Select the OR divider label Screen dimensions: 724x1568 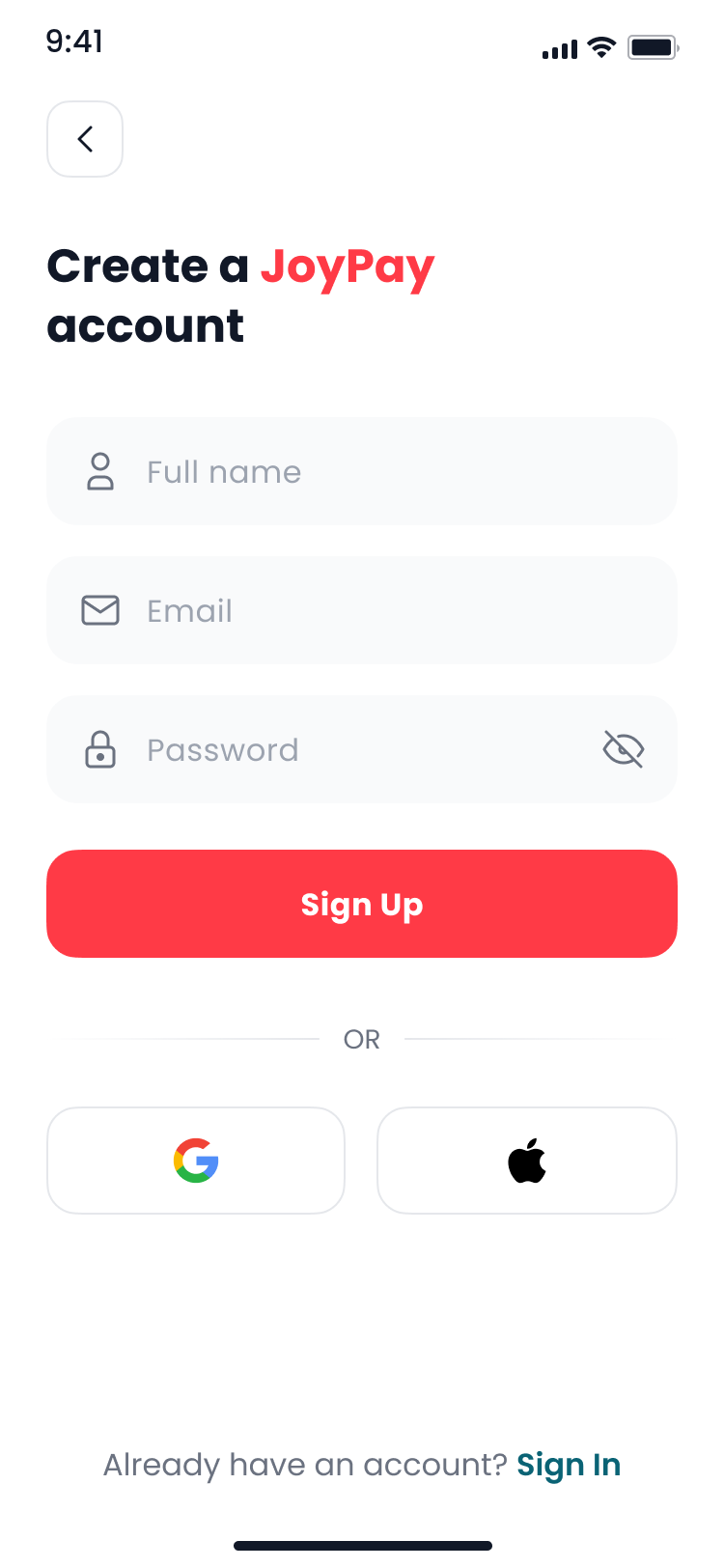(362, 1039)
